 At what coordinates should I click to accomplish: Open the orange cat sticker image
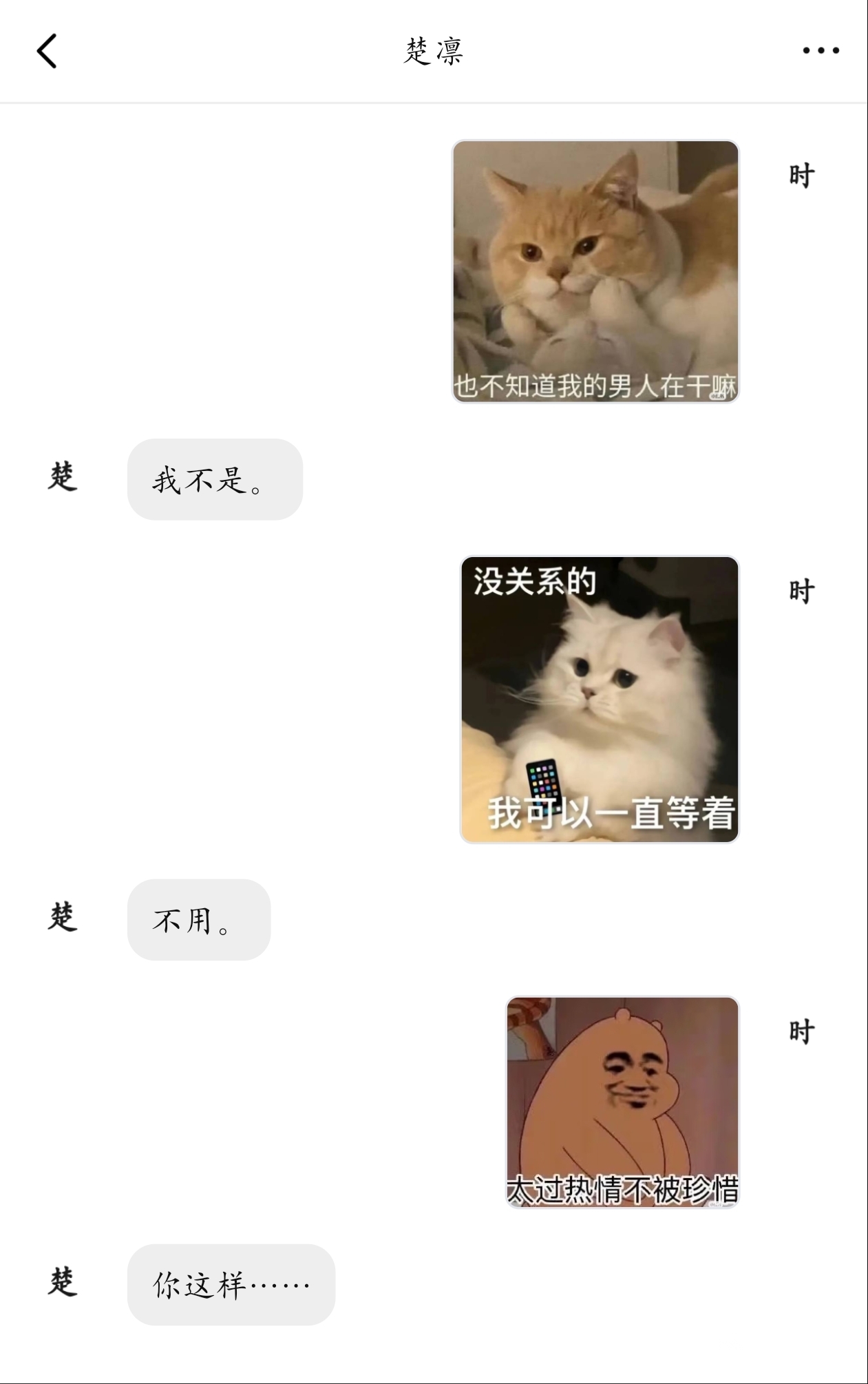pyautogui.click(x=595, y=271)
